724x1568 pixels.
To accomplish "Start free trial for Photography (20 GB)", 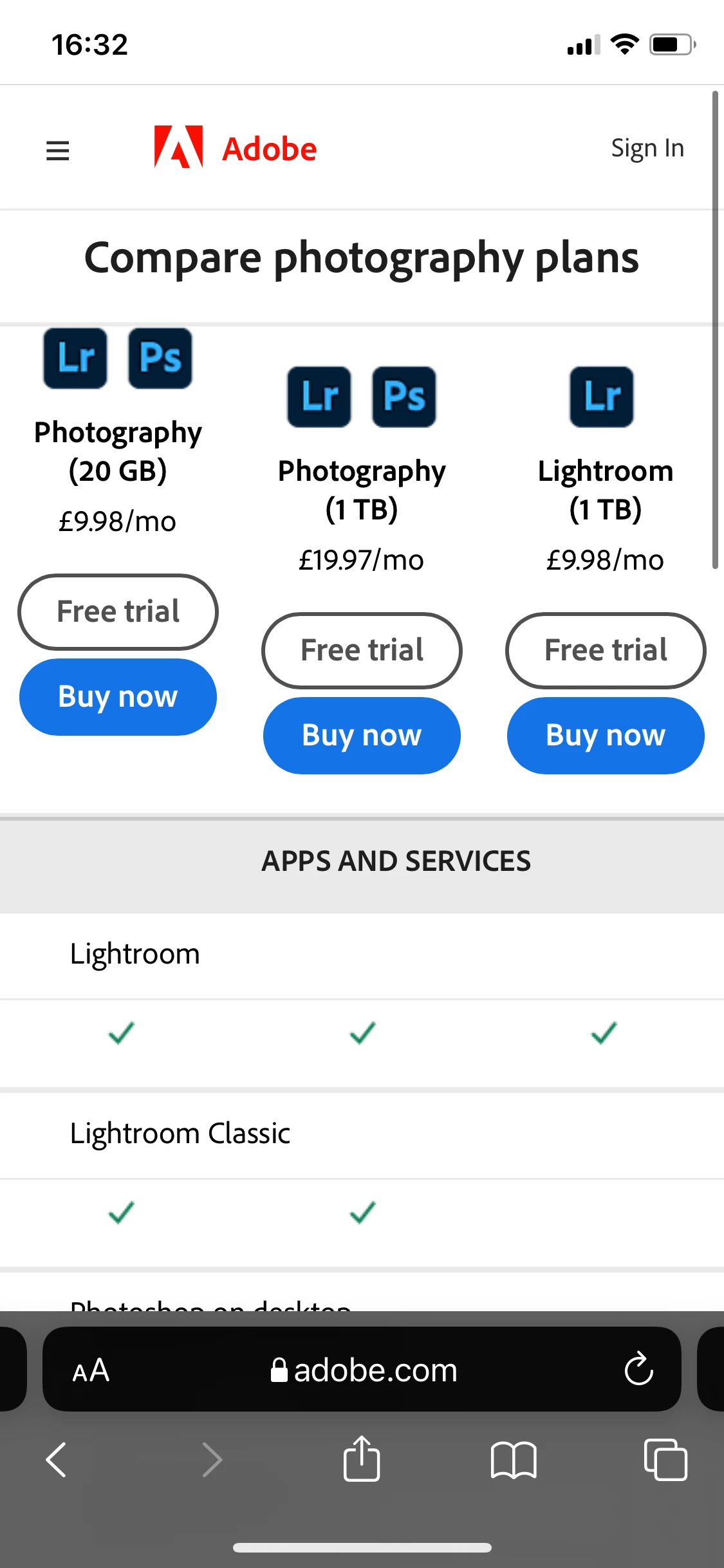I will pyautogui.click(x=118, y=611).
